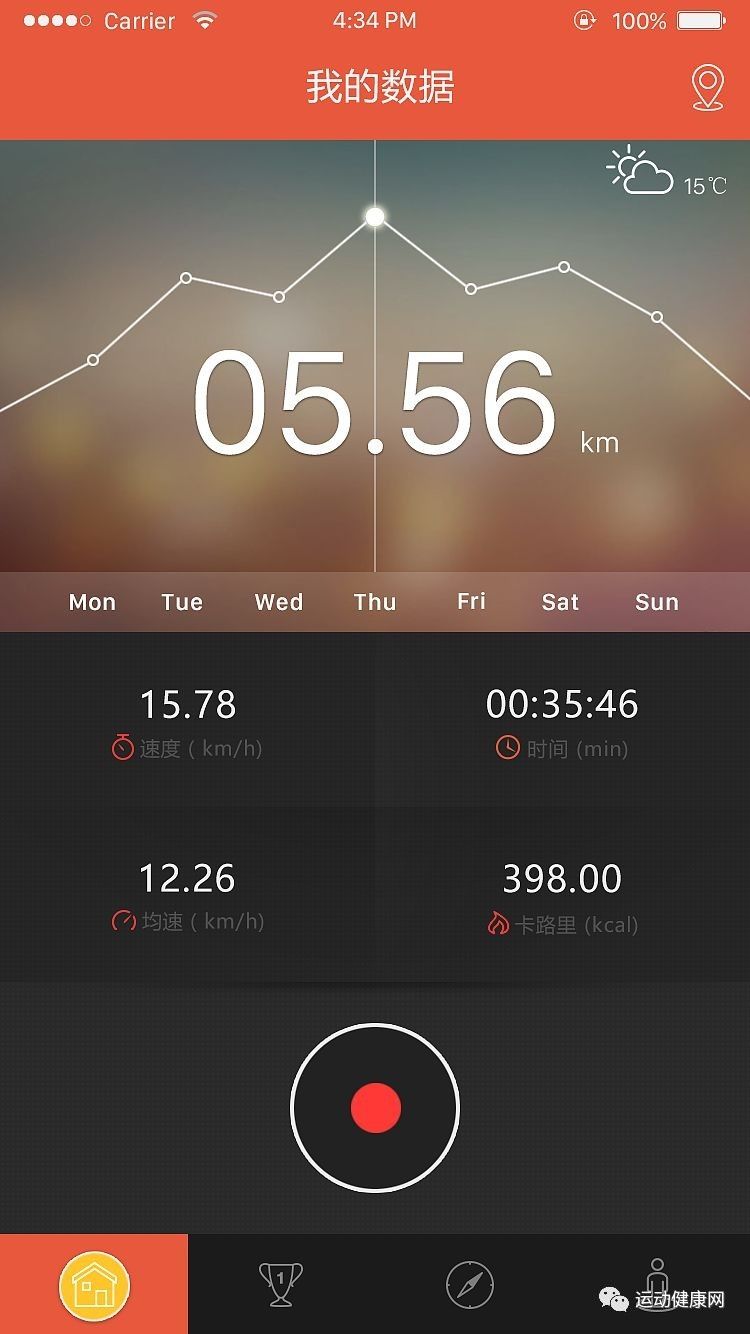The width and height of the screenshot is (750, 1334).
Task: Switch to the Mon tab
Action: coord(91,602)
